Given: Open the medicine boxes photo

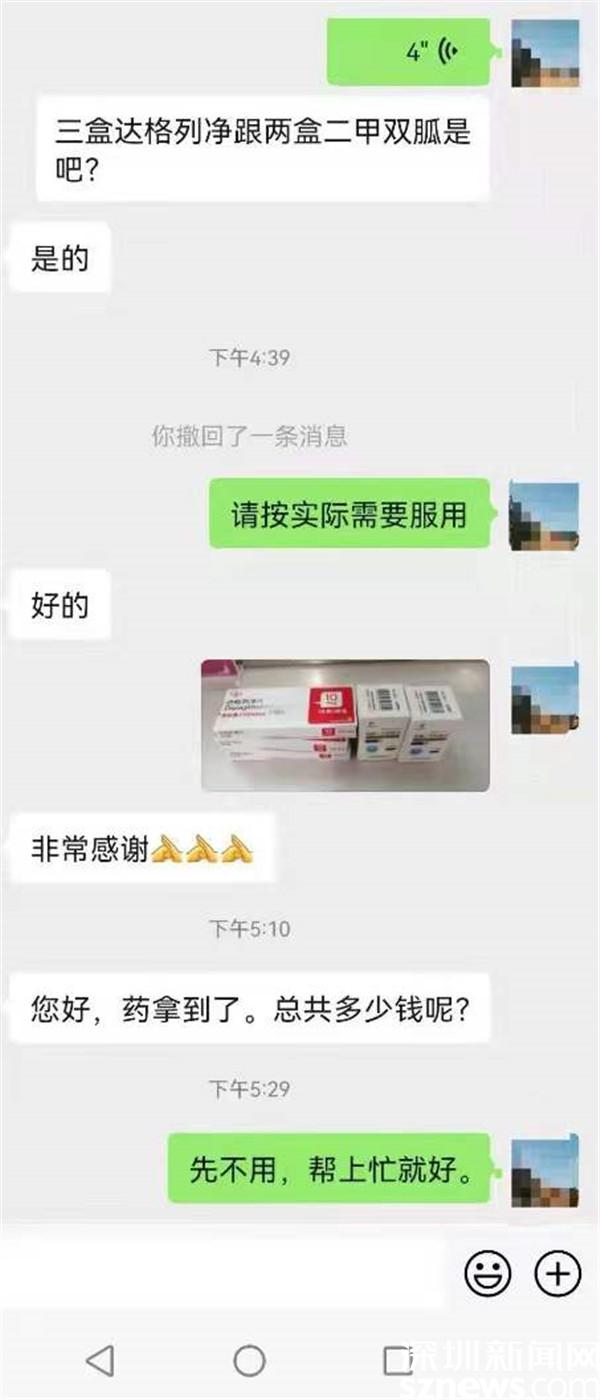Looking at the screenshot, I should 345,725.
